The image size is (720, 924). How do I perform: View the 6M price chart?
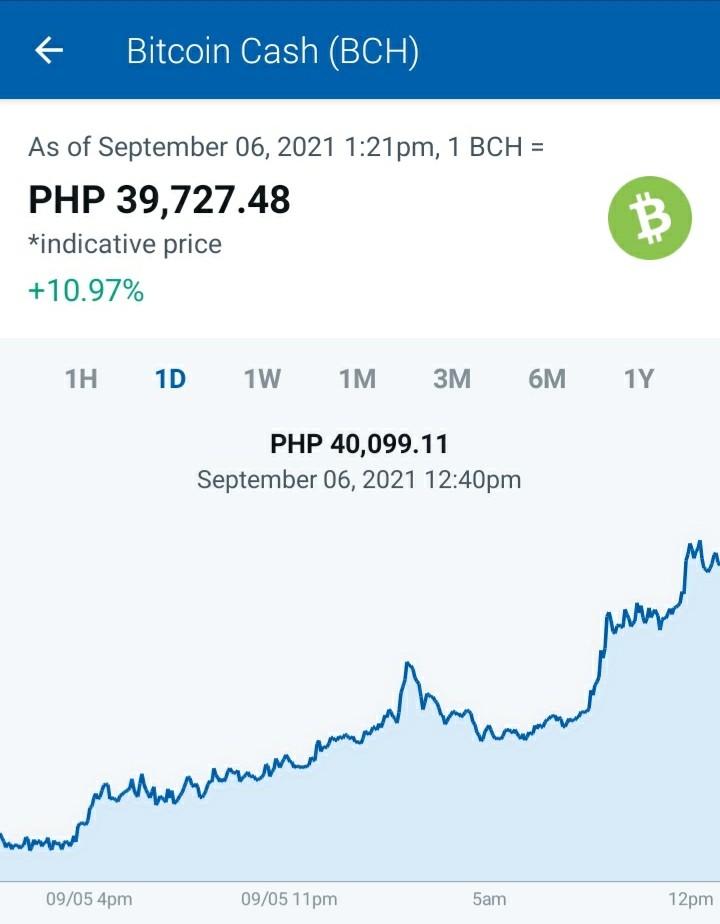pyautogui.click(x=547, y=379)
